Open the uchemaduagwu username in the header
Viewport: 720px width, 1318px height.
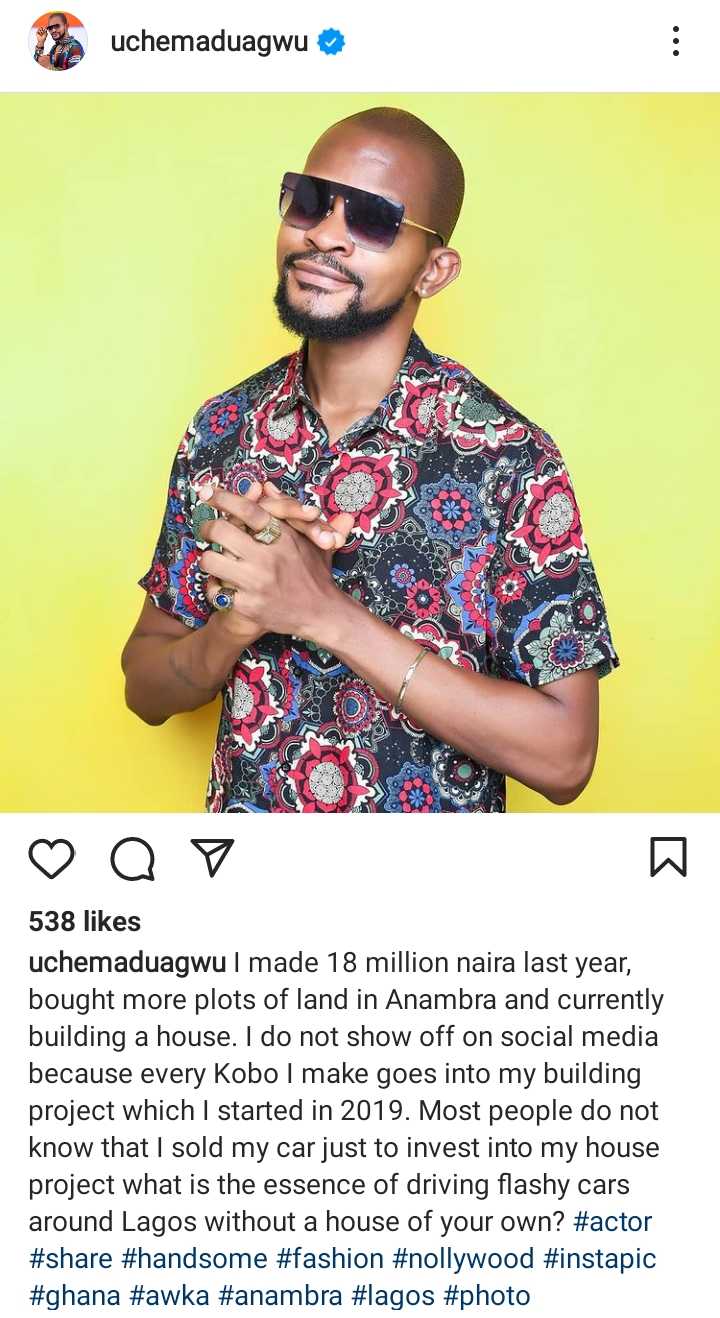click(x=209, y=42)
